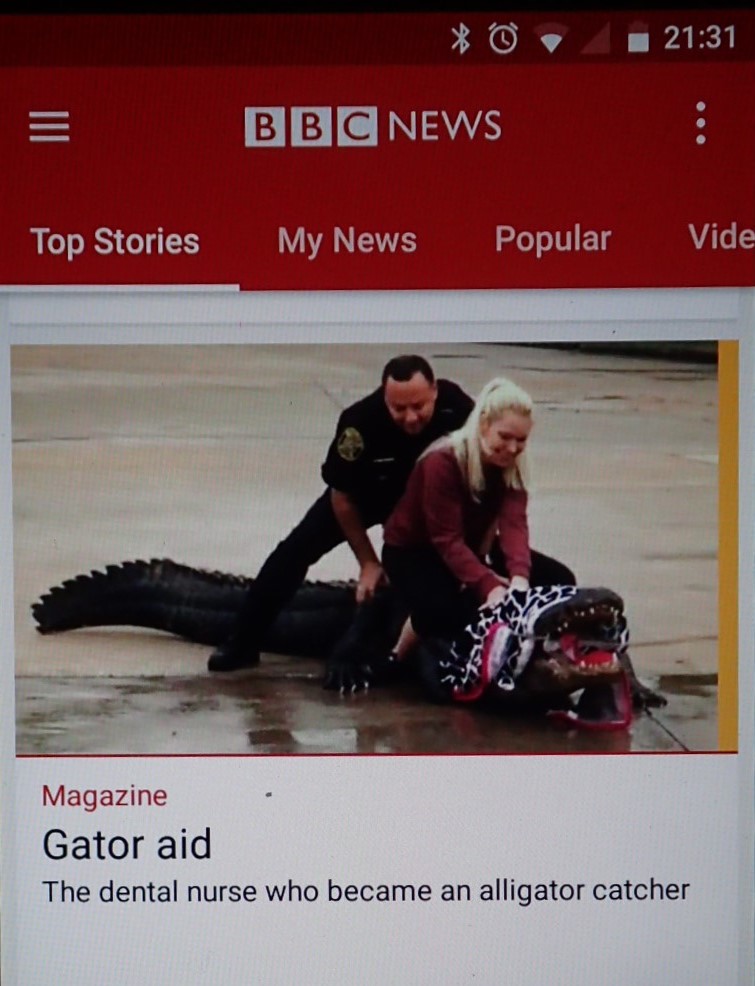The width and height of the screenshot is (755, 986).
Task: Switch to the My News tab
Action: click(x=347, y=241)
